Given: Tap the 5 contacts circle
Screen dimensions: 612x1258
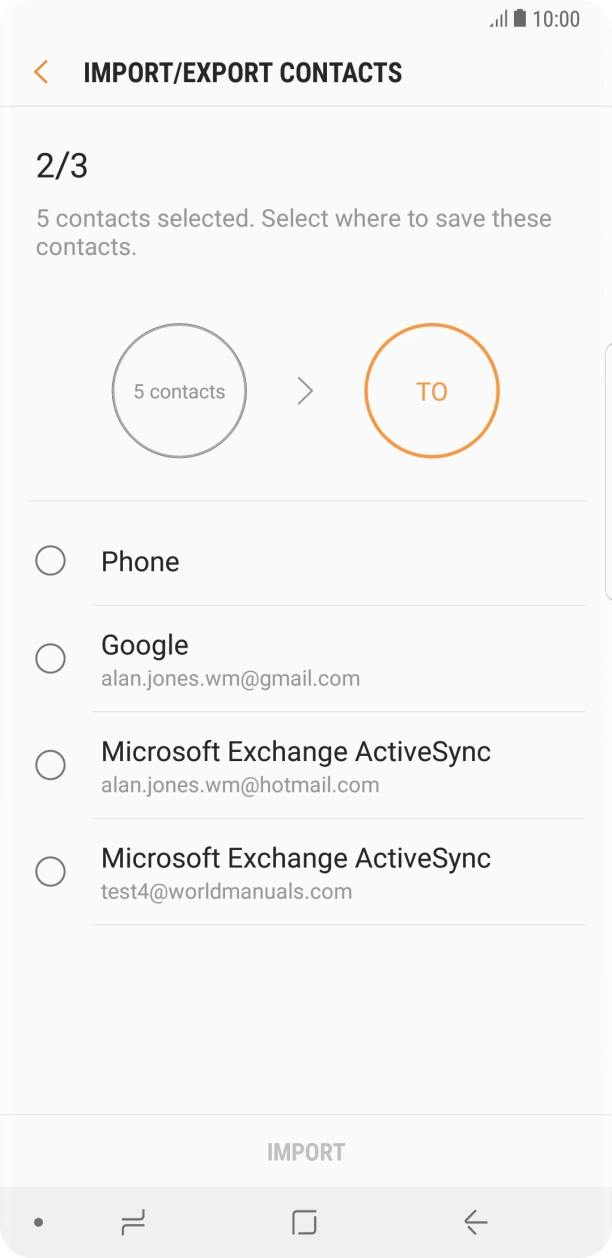Looking at the screenshot, I should [179, 391].
